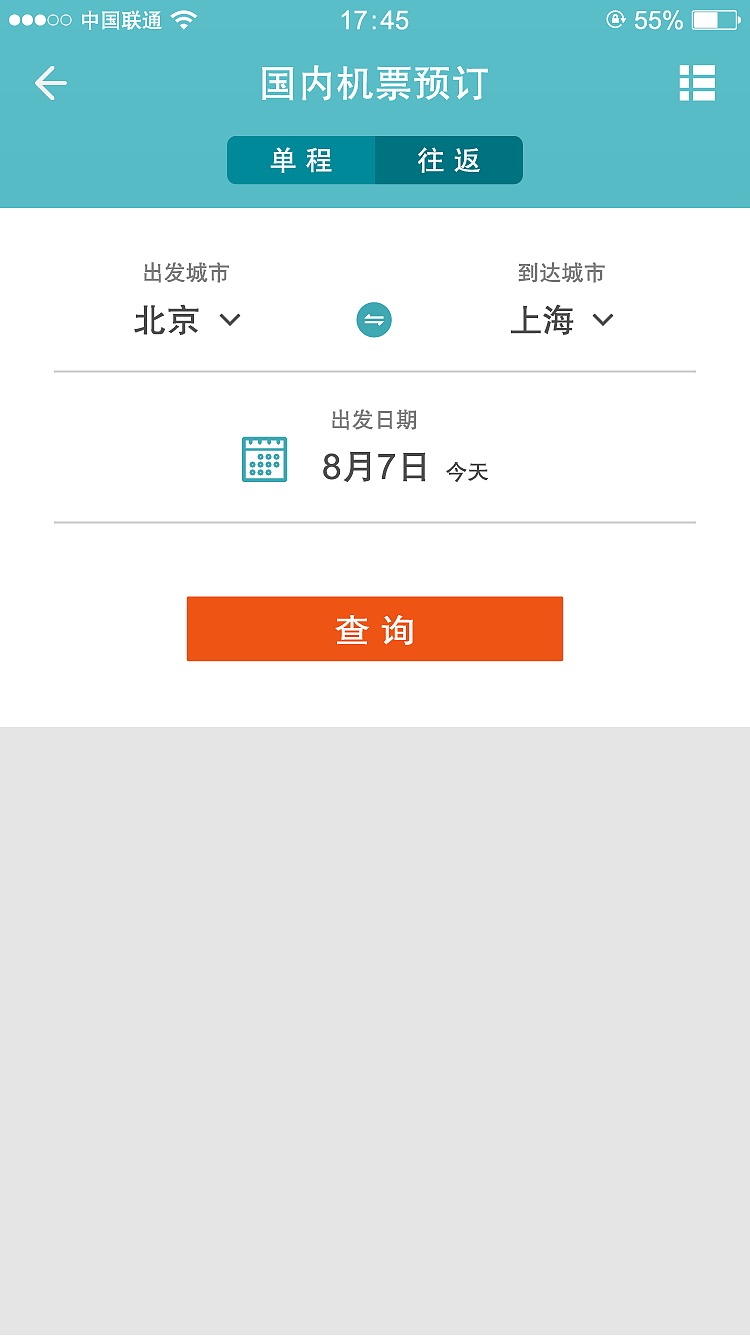Image resolution: width=750 pixels, height=1336 pixels.
Task: Select the 往返 round-trip tab
Action: pos(449,159)
